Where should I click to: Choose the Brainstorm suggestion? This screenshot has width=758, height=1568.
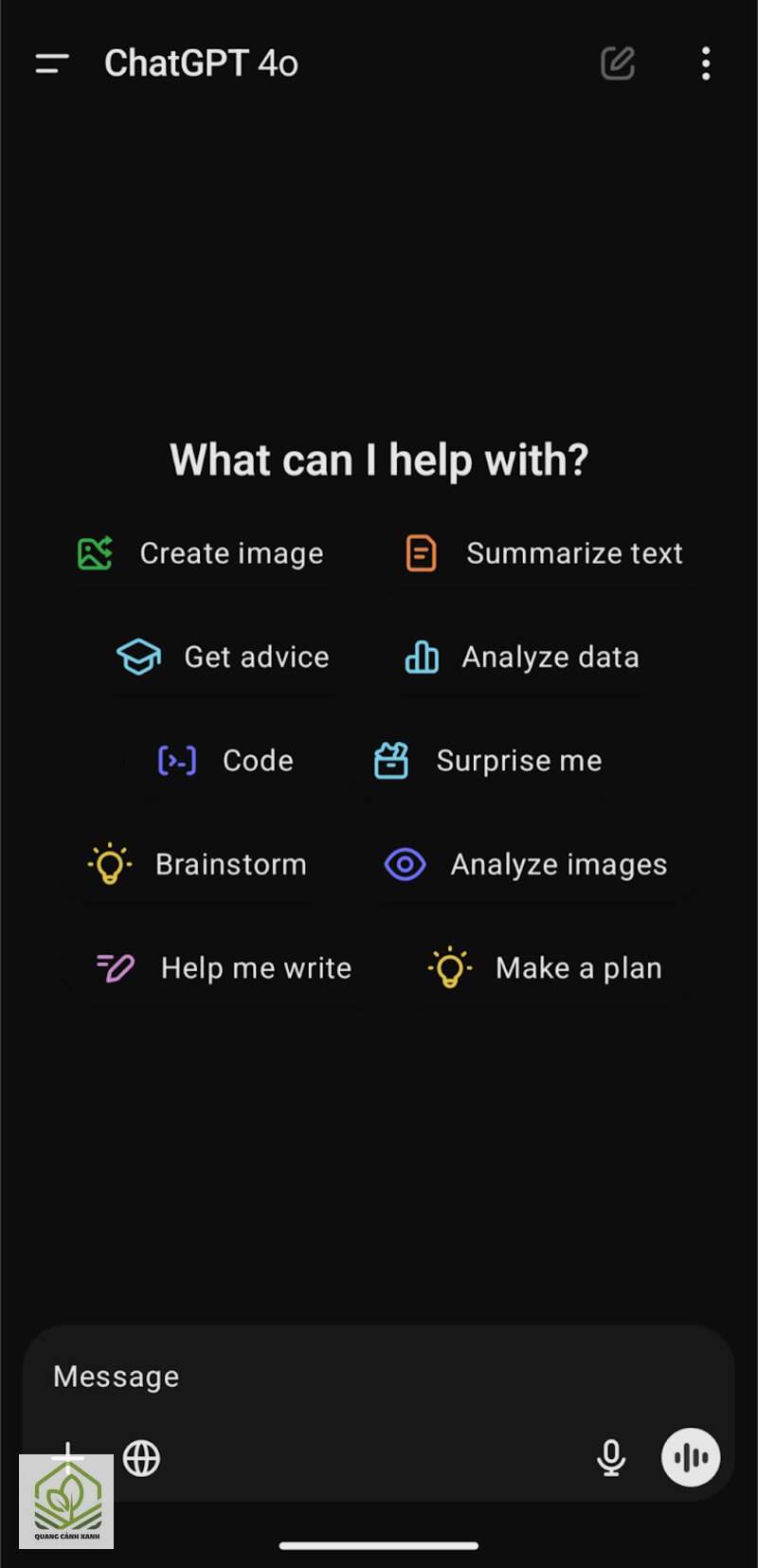(198, 864)
